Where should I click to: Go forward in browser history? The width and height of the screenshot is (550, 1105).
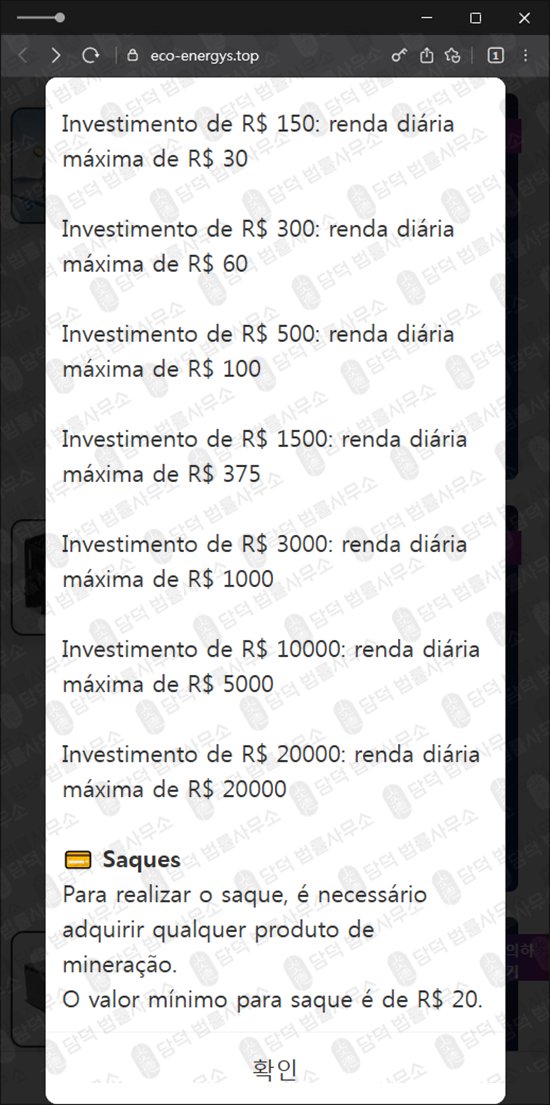(56, 55)
